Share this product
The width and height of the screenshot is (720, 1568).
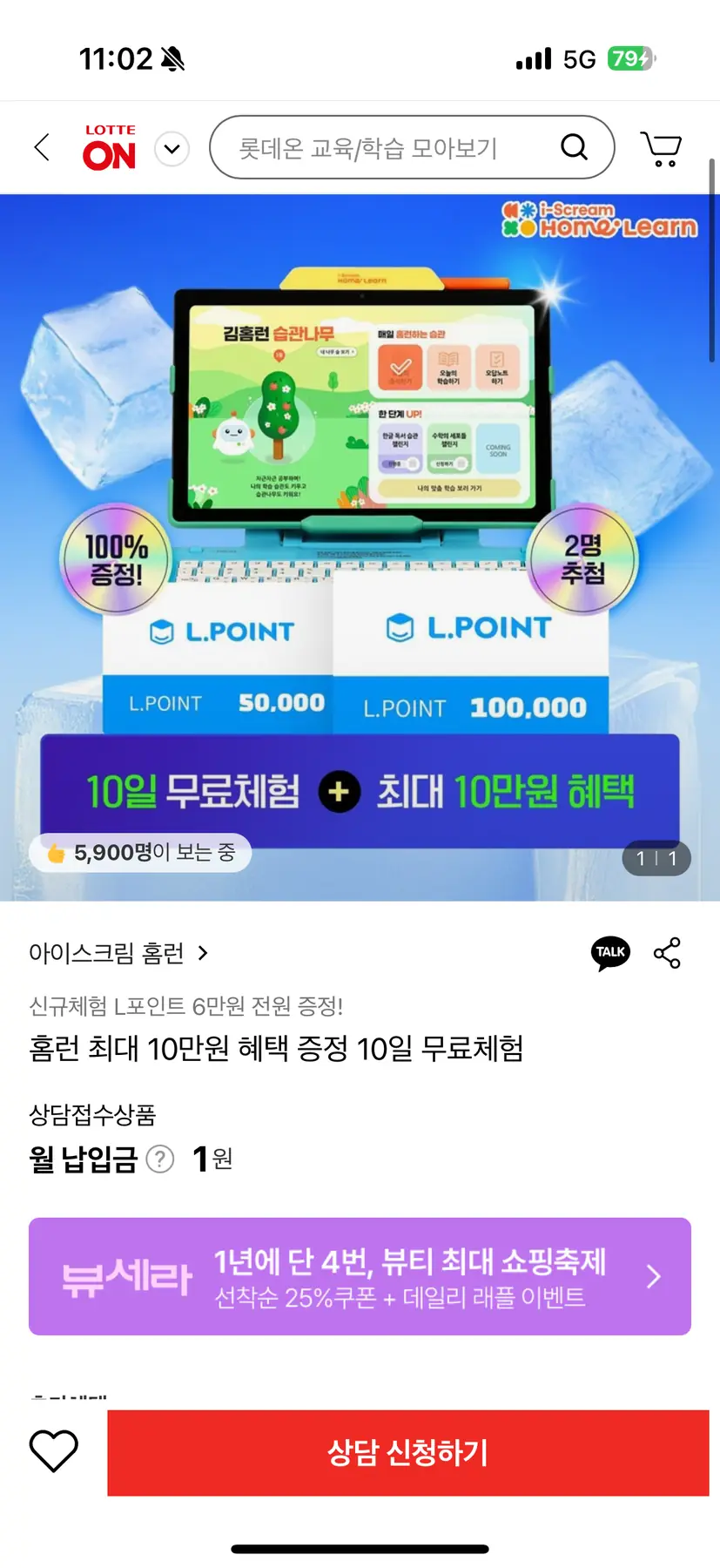point(667,953)
